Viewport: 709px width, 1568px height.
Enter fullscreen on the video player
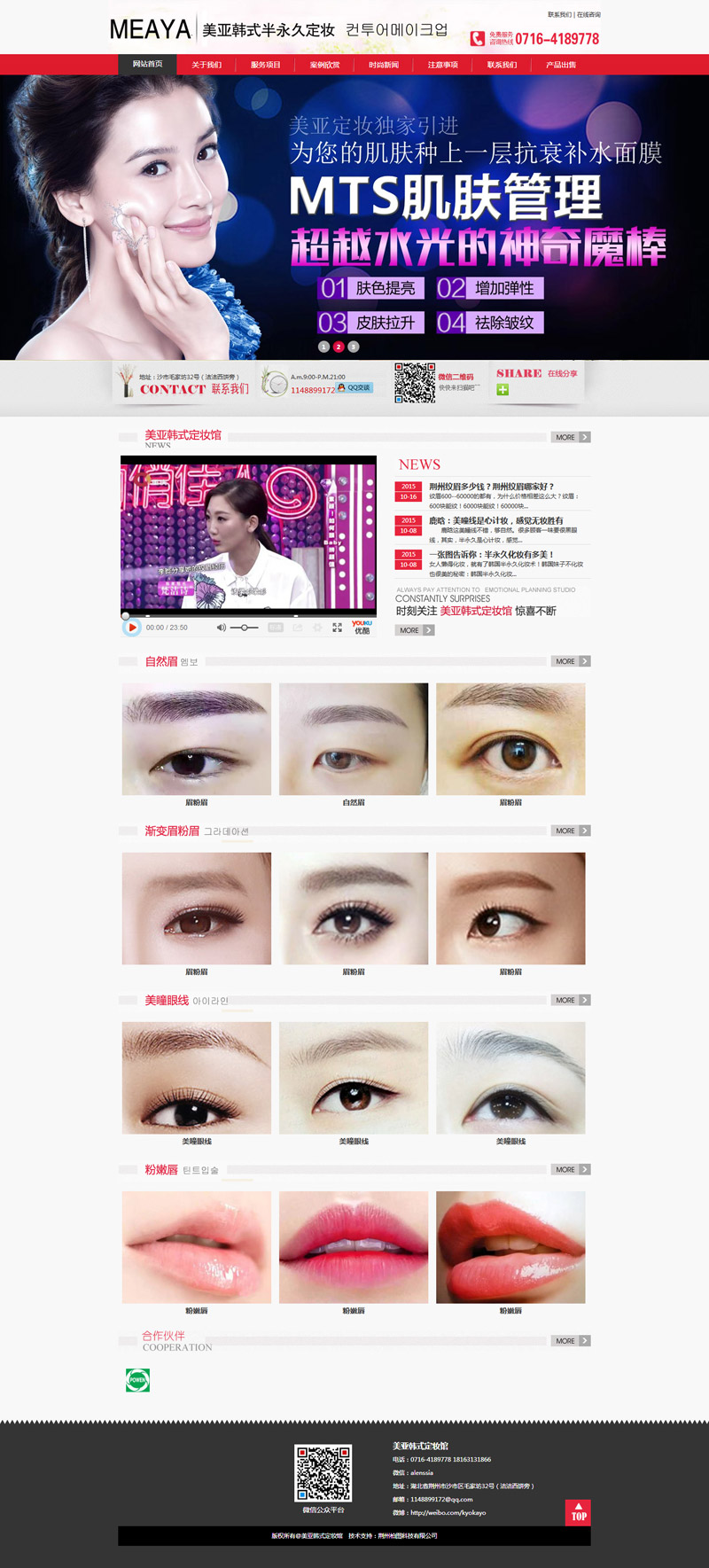337,628
